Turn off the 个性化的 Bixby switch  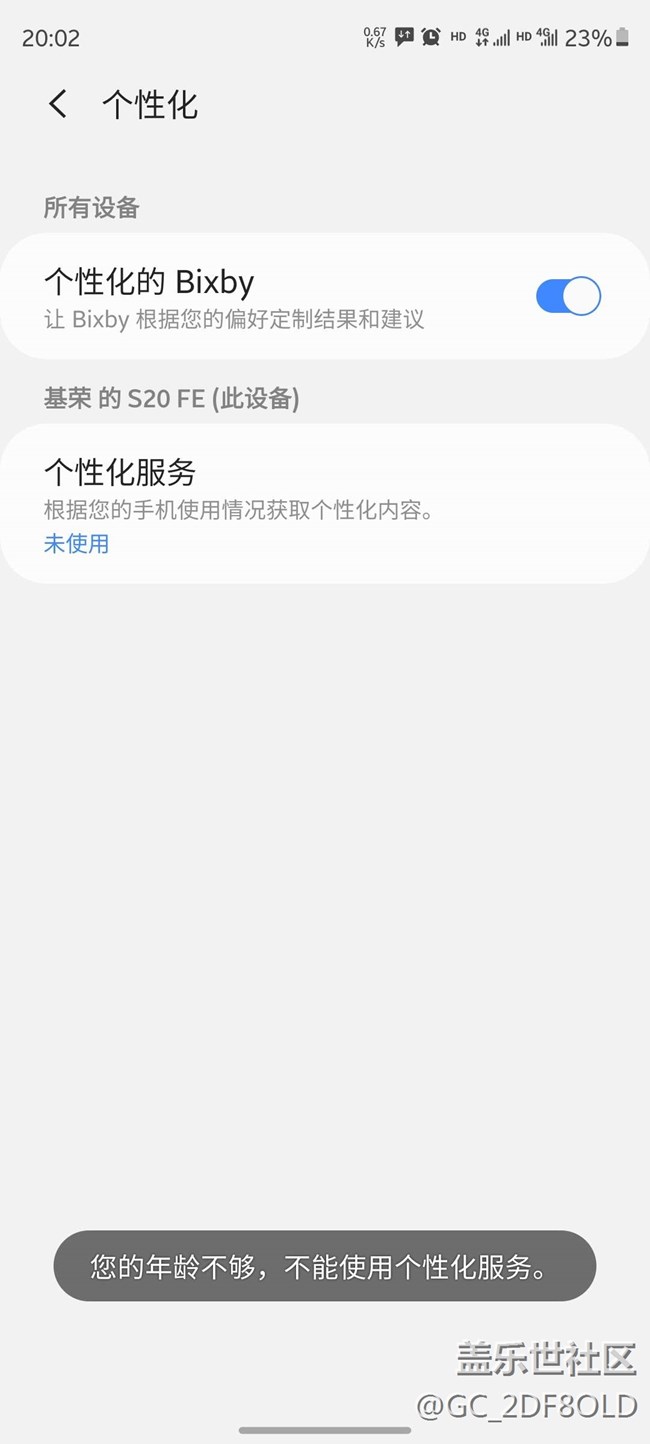(x=568, y=296)
